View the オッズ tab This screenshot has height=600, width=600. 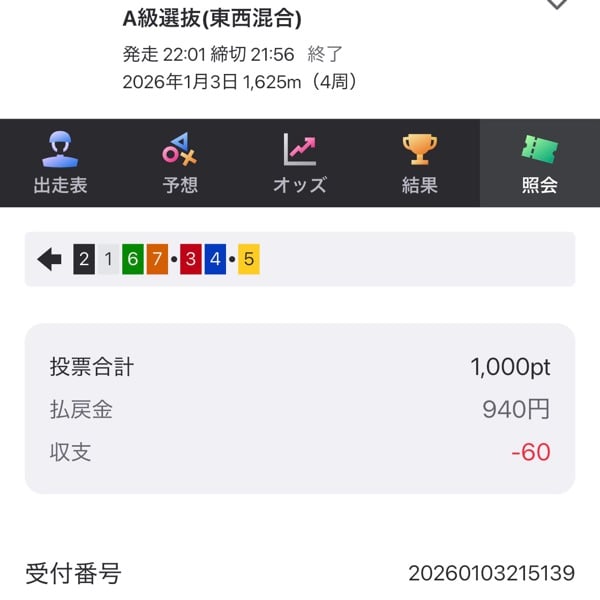tap(300, 163)
